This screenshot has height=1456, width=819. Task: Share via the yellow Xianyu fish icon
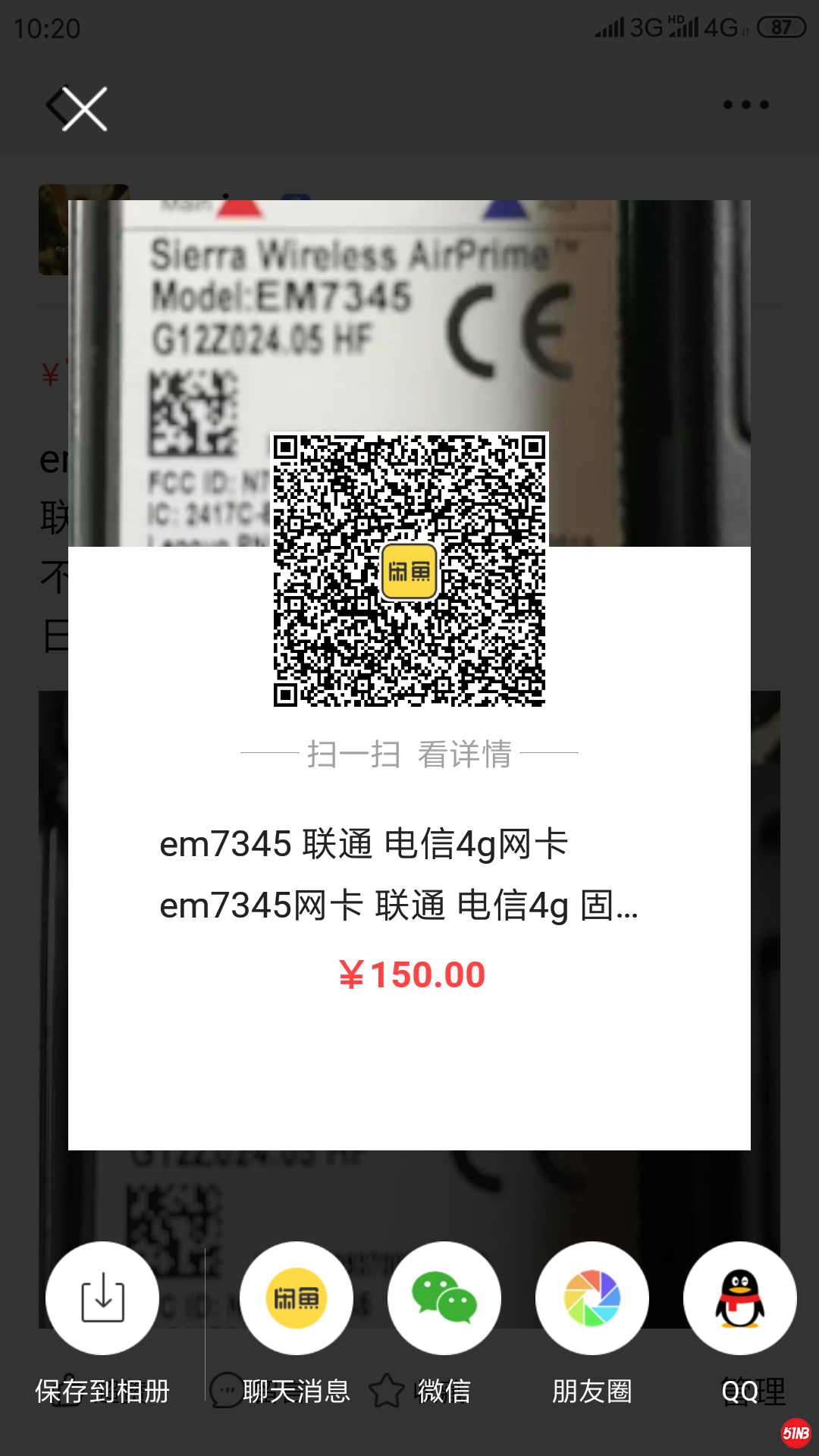tap(296, 1298)
